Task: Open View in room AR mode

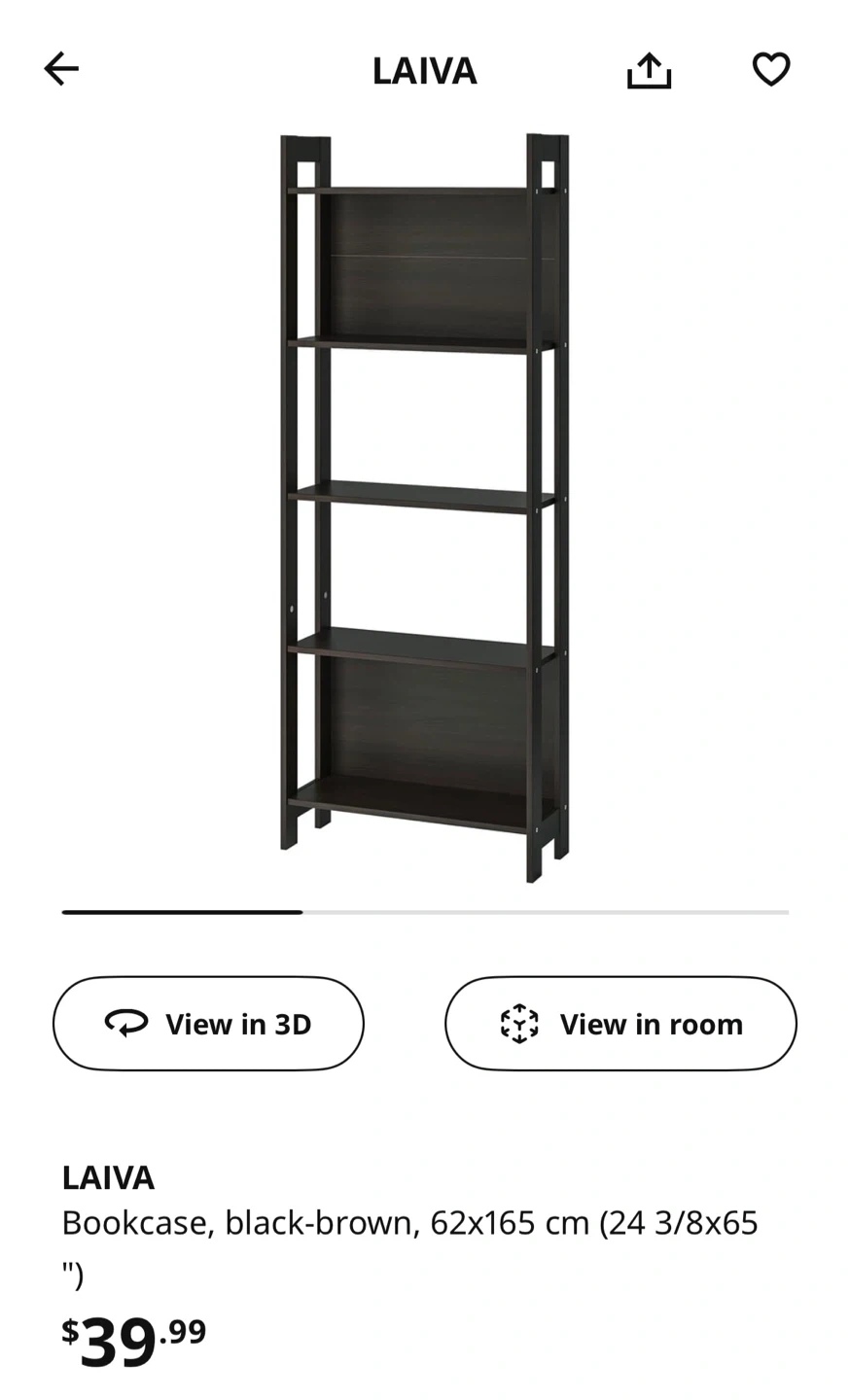Action: coord(620,1024)
